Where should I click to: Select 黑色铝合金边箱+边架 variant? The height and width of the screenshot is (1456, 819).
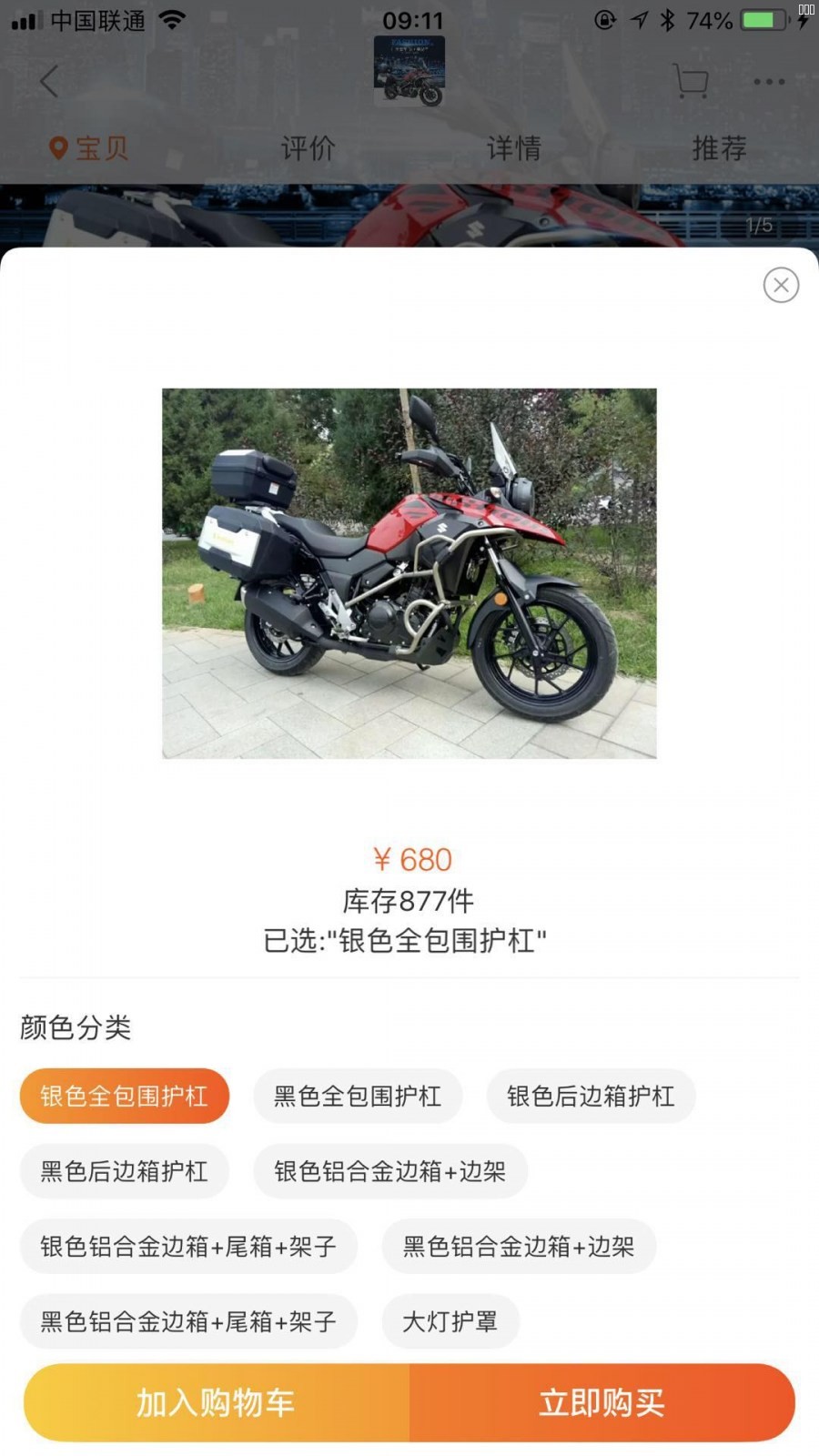[518, 1246]
